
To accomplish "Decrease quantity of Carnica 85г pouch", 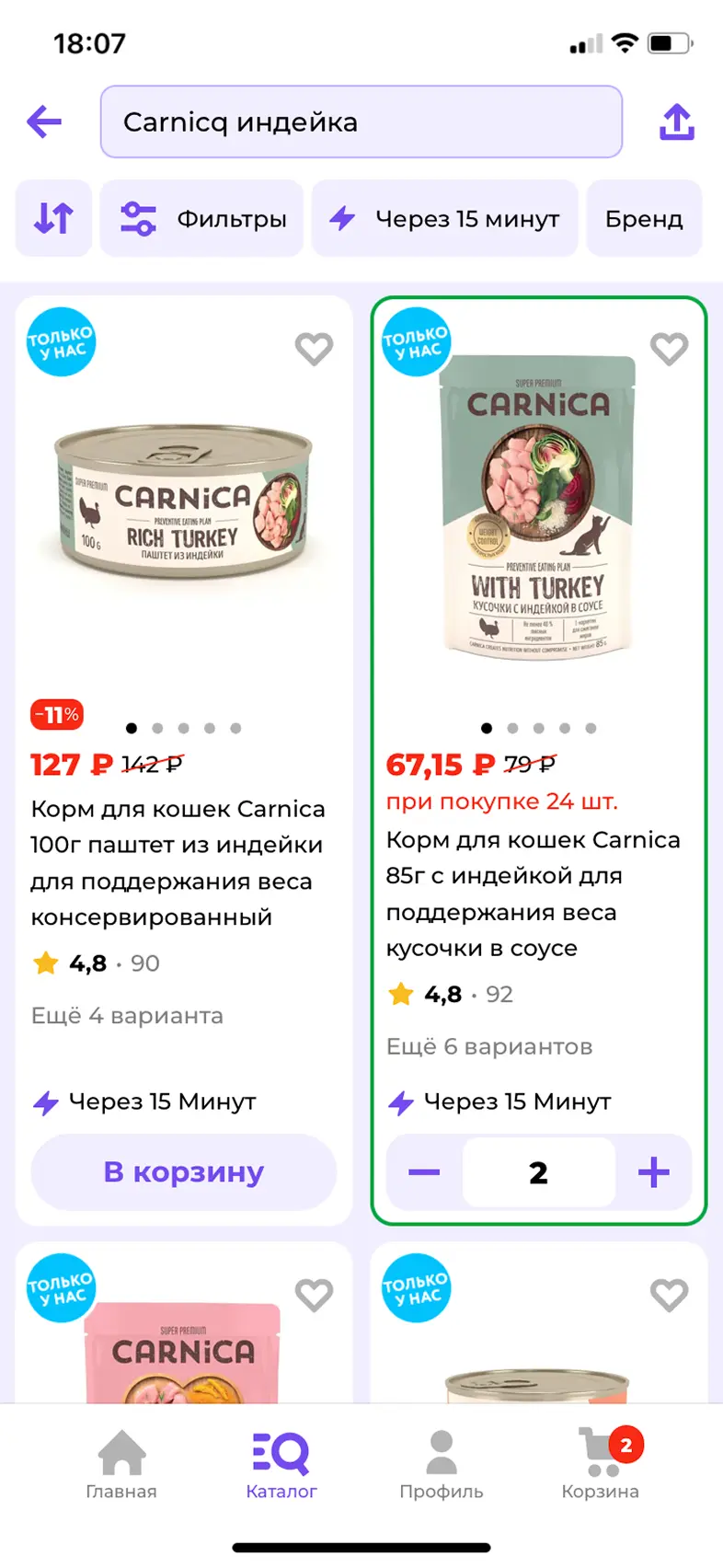I will [424, 1171].
